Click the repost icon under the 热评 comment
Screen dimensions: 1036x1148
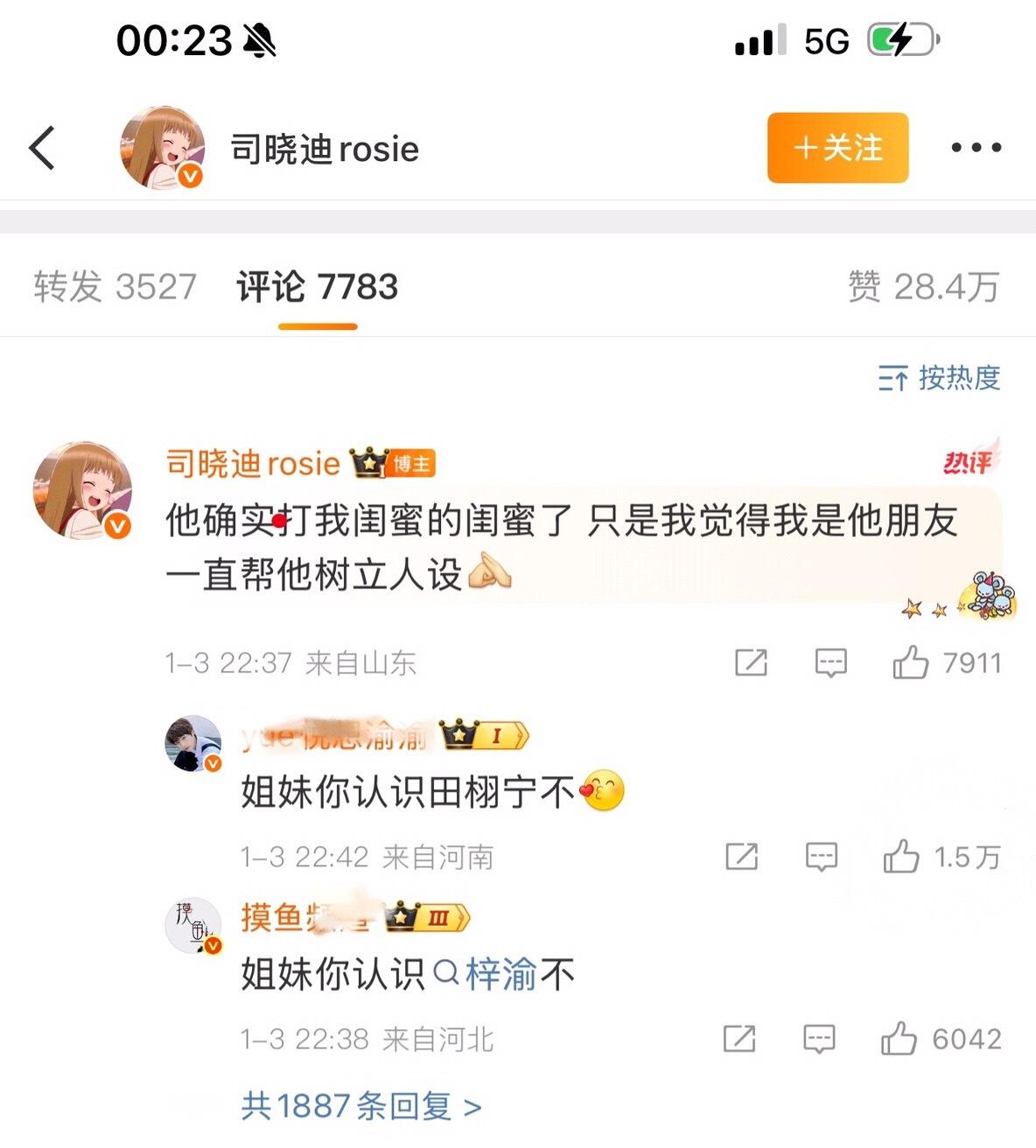click(x=753, y=664)
